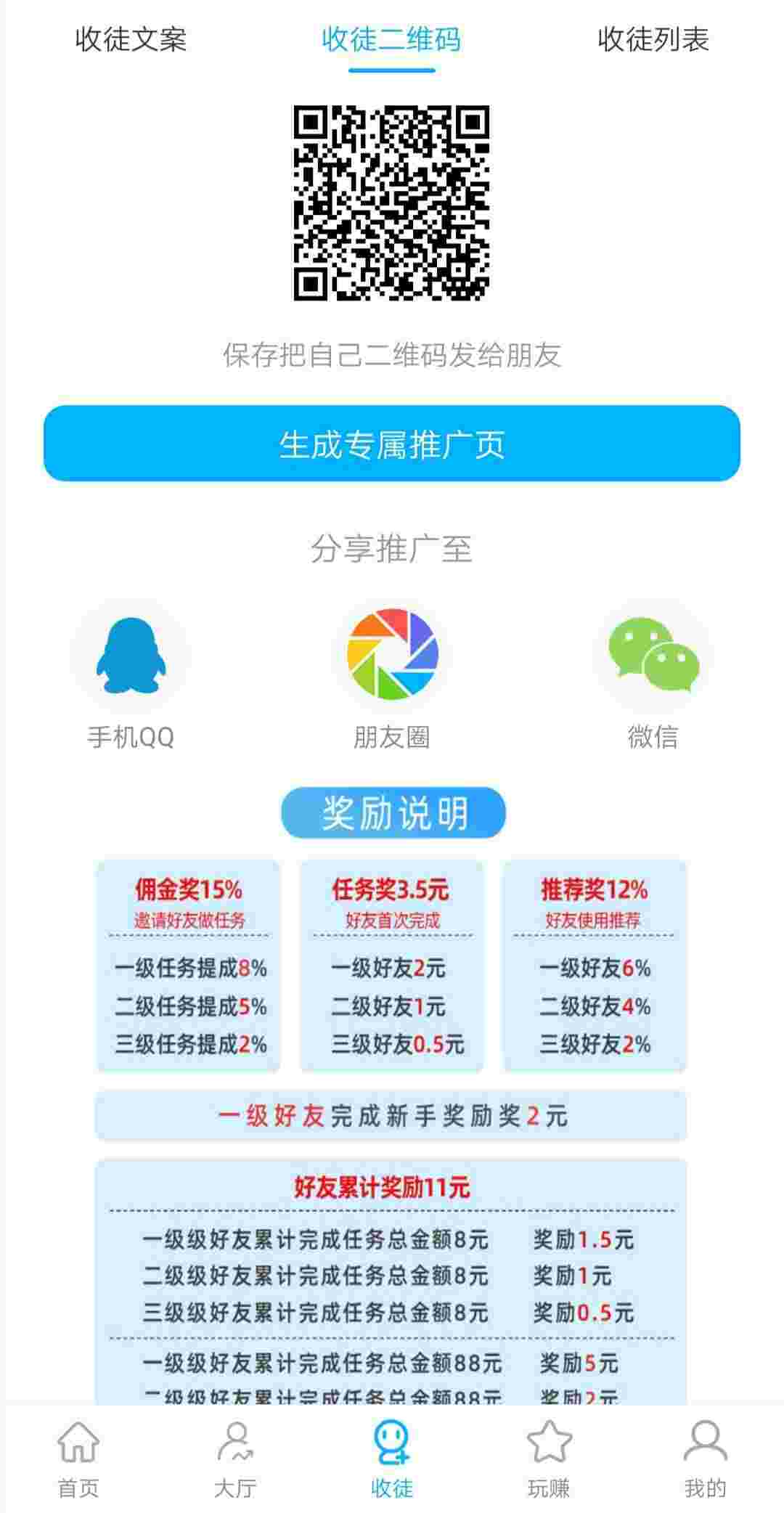Image resolution: width=784 pixels, height=1513 pixels.
Task: Tap the 生成专属推广页 button
Action: click(x=391, y=443)
